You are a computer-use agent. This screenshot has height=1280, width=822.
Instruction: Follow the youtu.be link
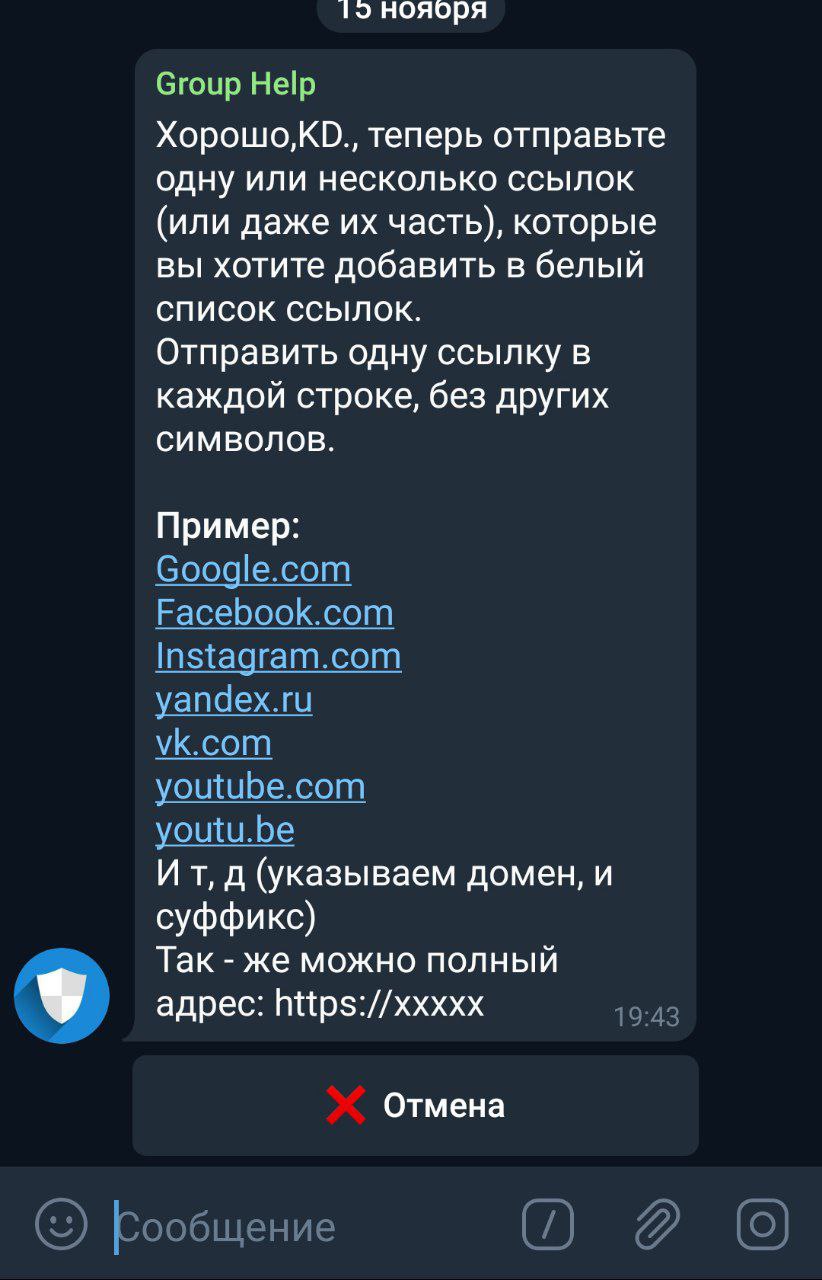225,830
